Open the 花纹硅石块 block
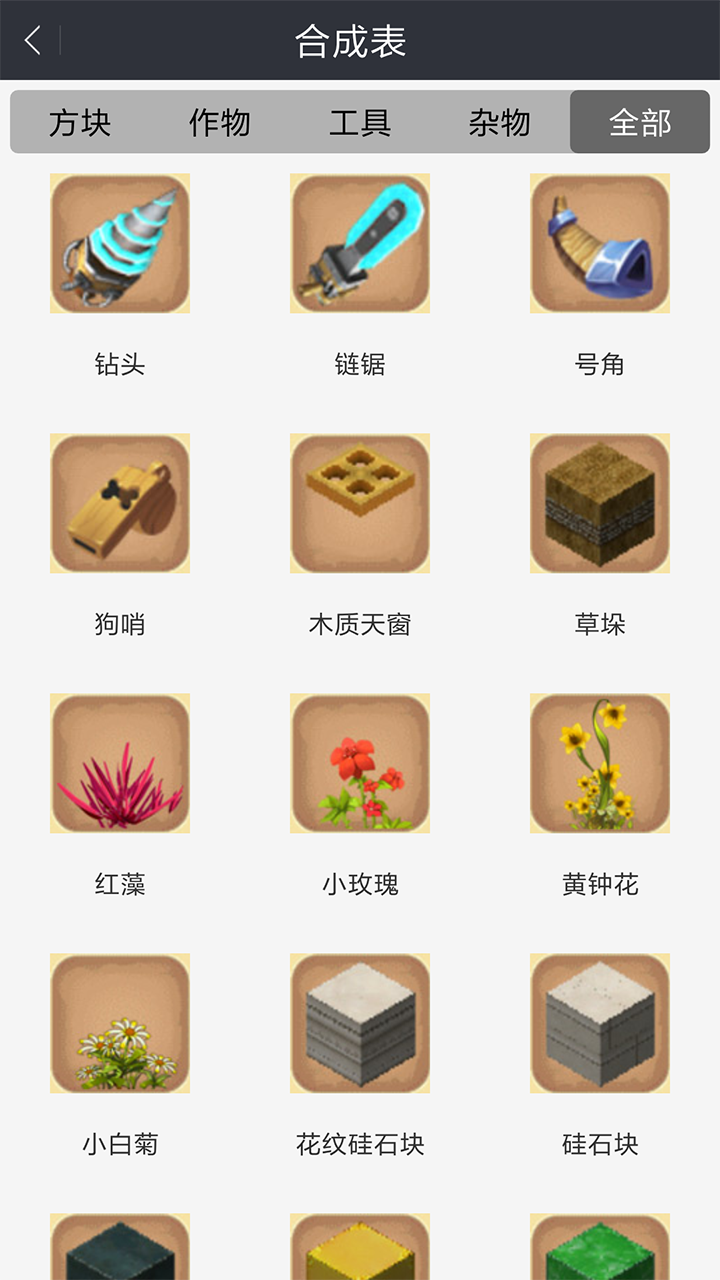 tap(360, 1024)
